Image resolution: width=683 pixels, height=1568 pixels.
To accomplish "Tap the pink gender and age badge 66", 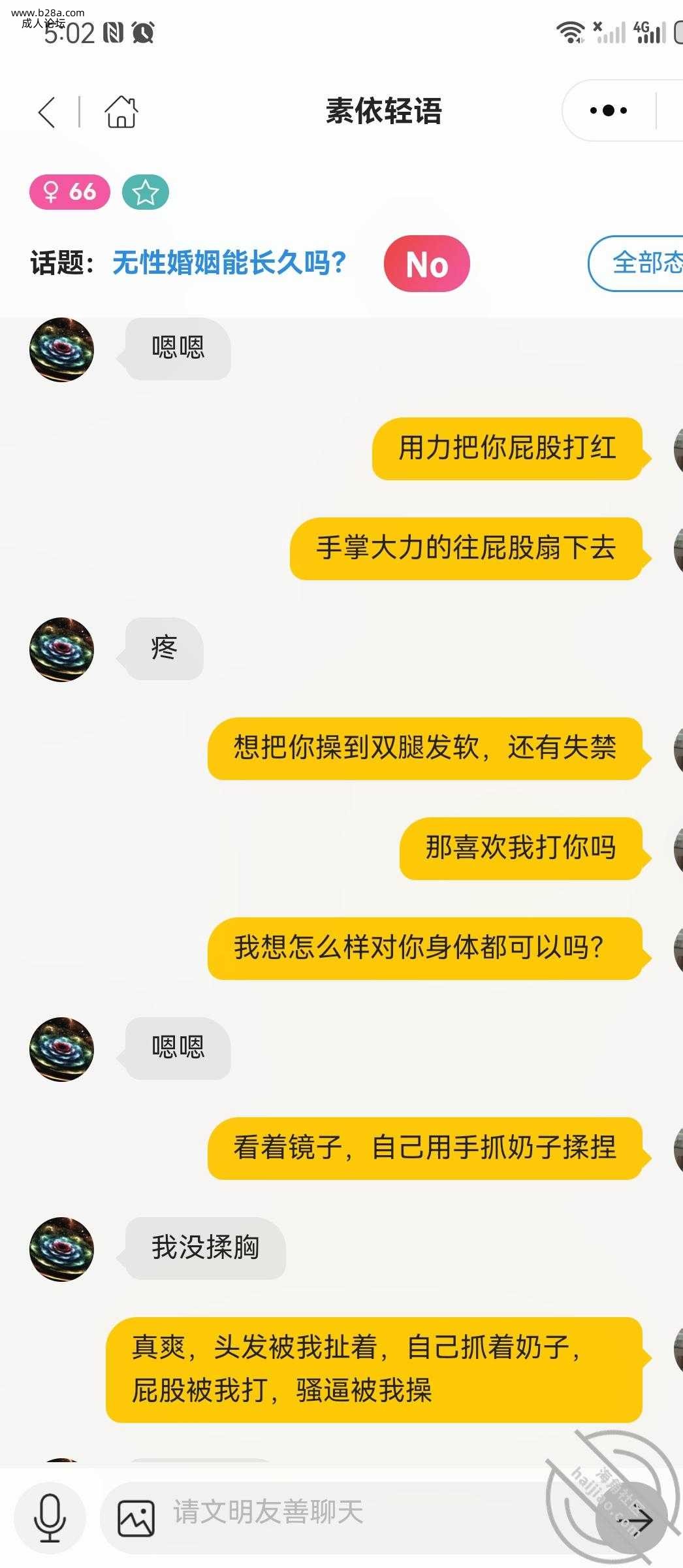I will (x=69, y=192).
